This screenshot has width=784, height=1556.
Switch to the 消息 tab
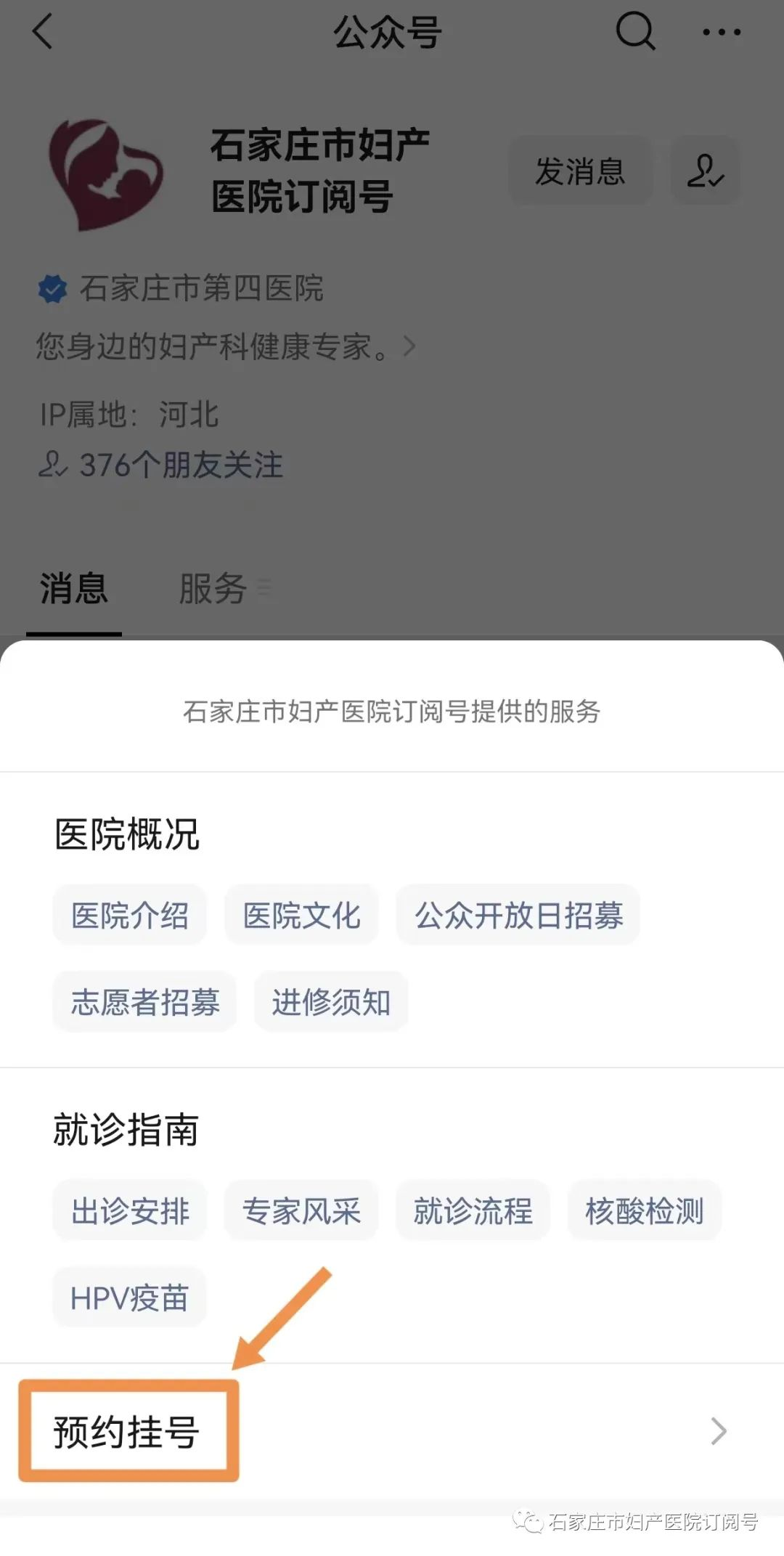73,588
